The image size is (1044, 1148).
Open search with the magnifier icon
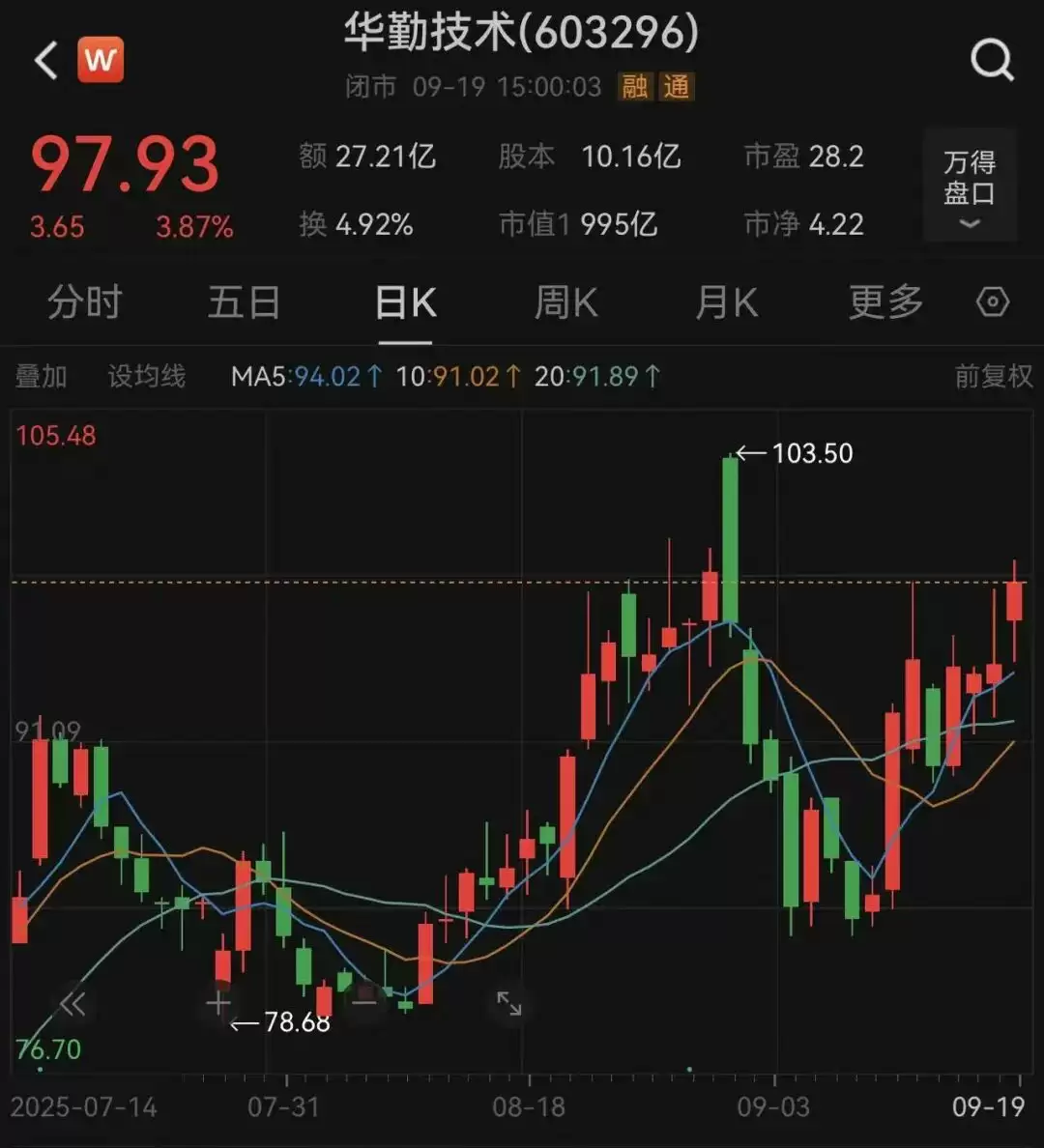point(991,59)
